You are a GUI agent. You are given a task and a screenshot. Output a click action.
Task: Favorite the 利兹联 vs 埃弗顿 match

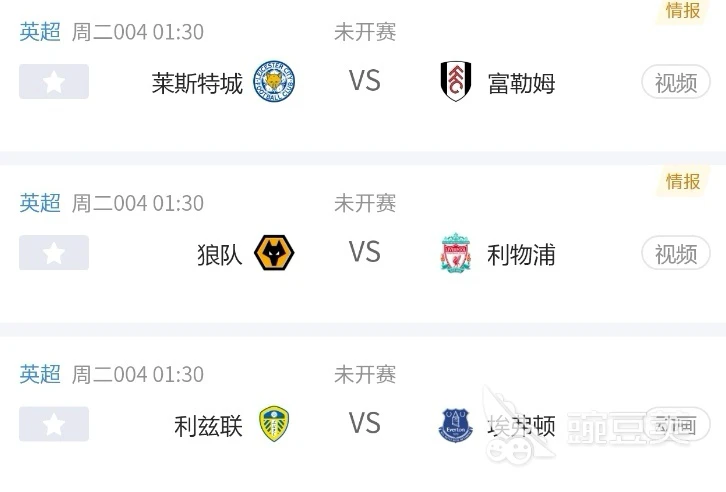pyautogui.click(x=54, y=424)
